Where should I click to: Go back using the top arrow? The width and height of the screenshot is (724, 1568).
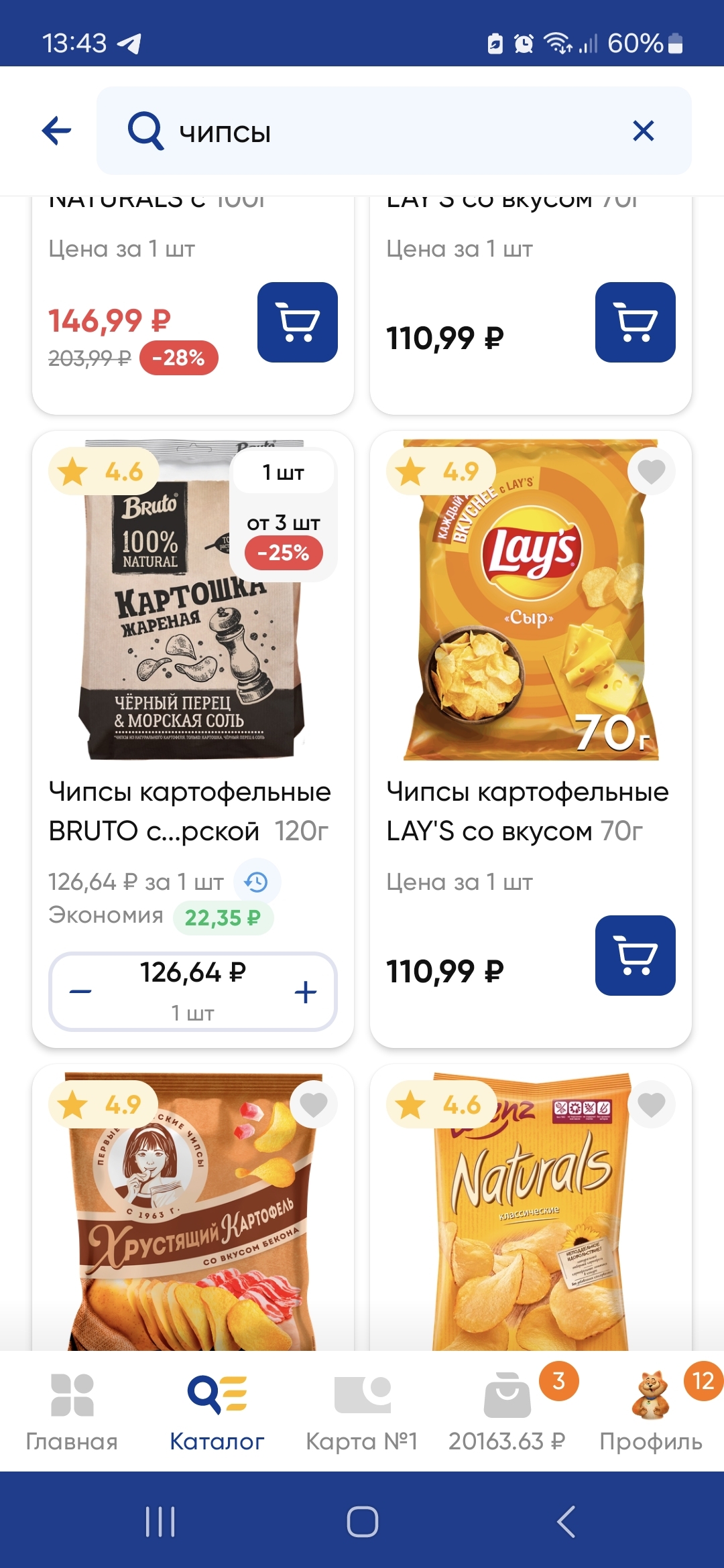57,131
